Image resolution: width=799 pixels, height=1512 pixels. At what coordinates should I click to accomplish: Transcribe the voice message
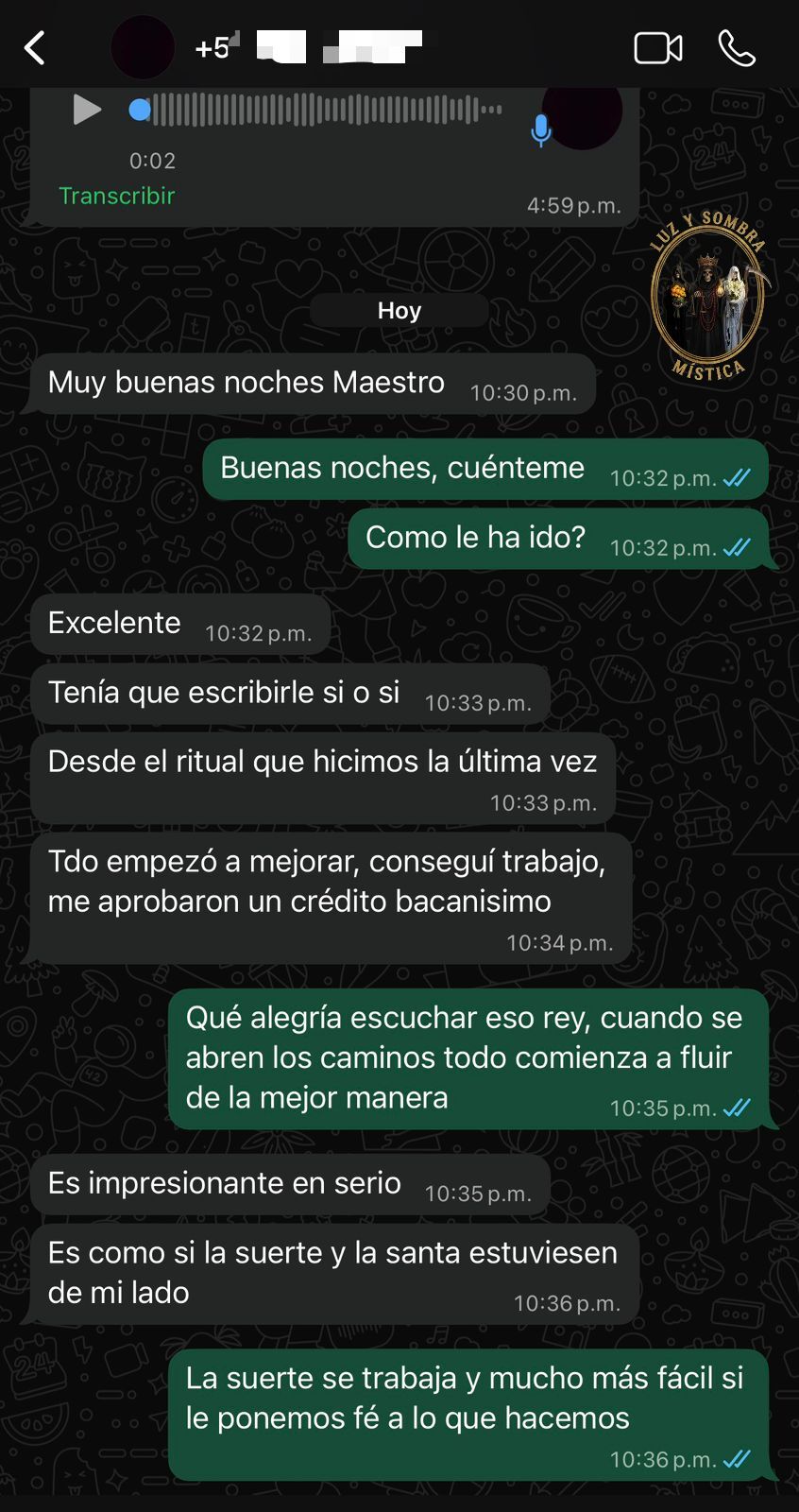tap(116, 196)
